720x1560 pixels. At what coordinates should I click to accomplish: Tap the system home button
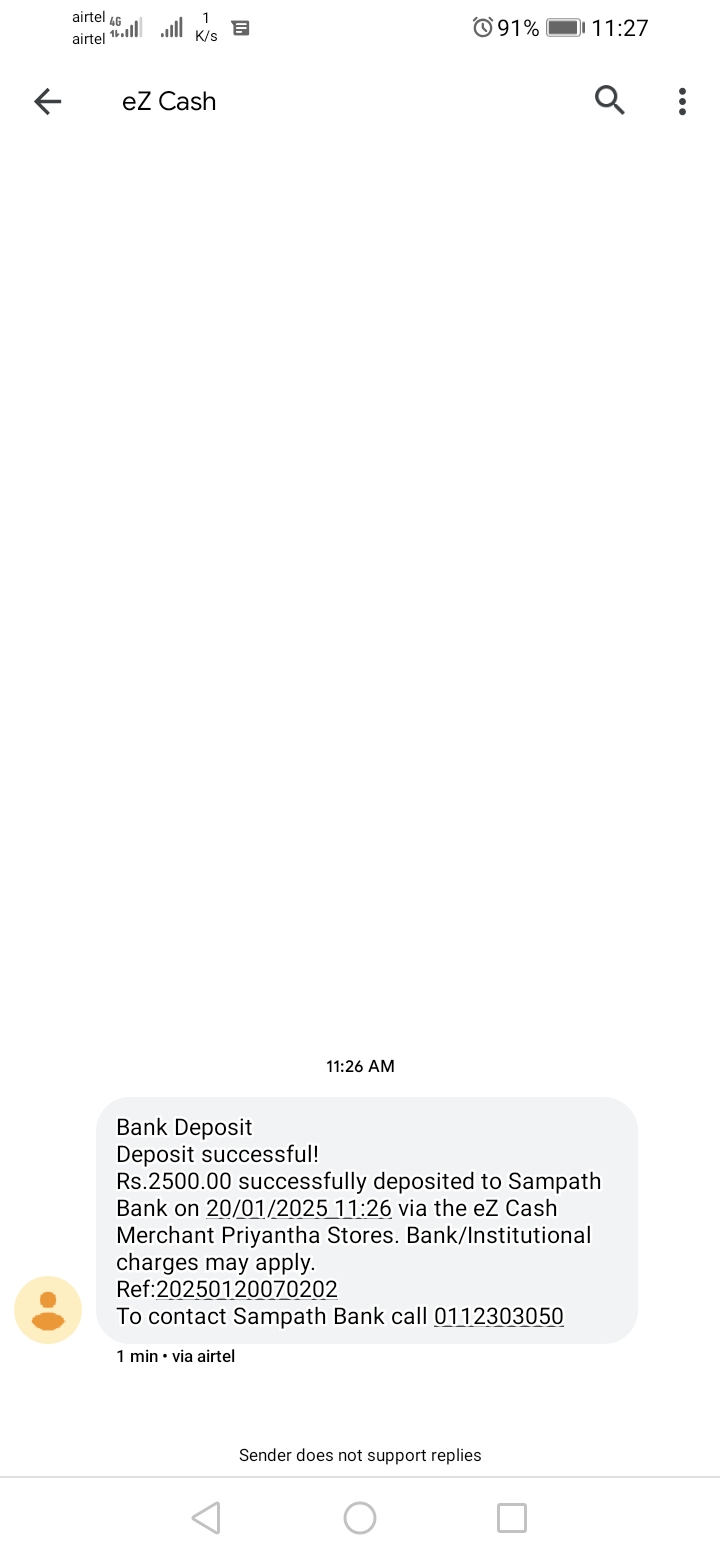[360, 1518]
